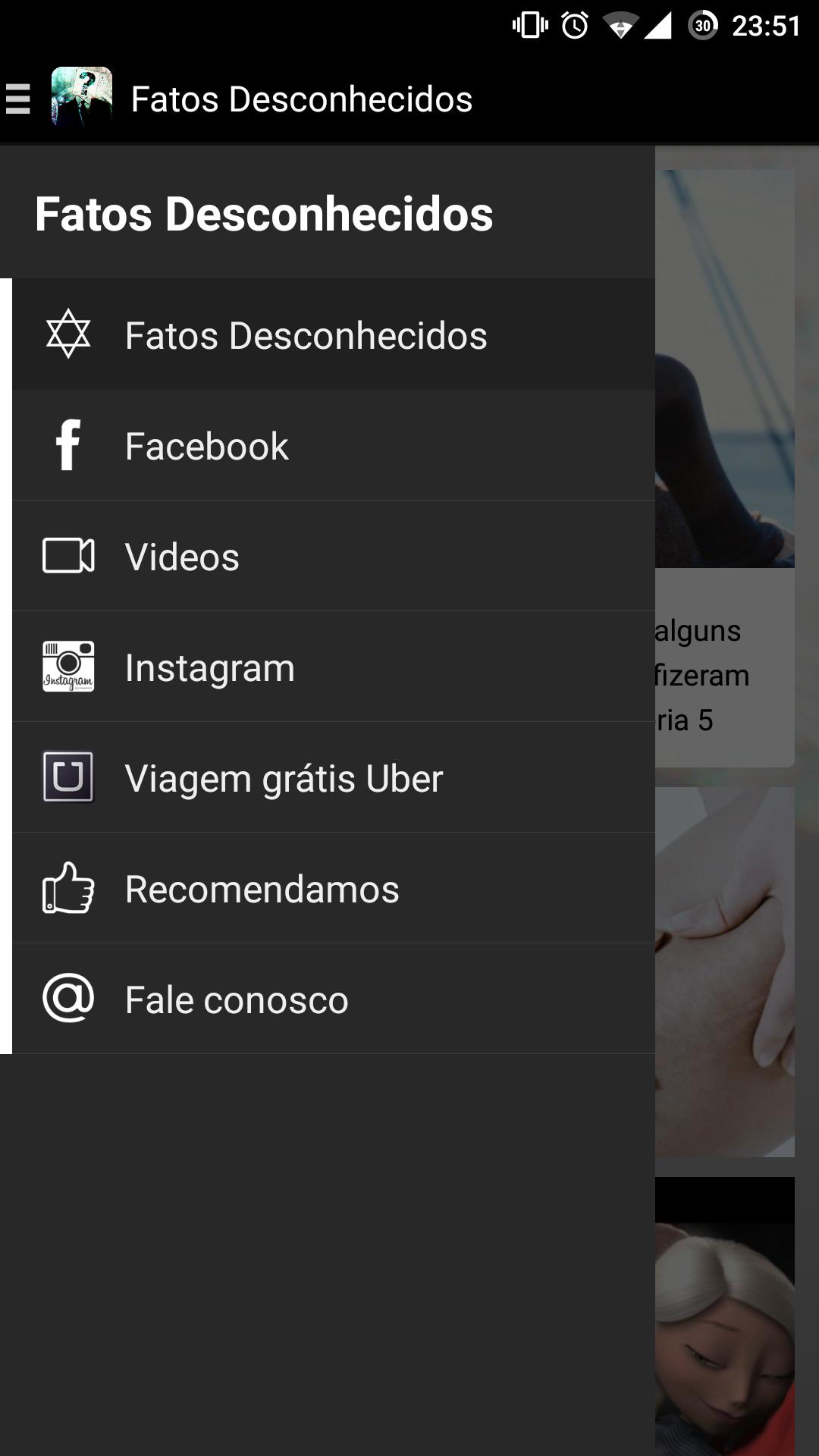Select the Recomendamos drawer item
The image size is (819, 1456).
click(x=262, y=888)
